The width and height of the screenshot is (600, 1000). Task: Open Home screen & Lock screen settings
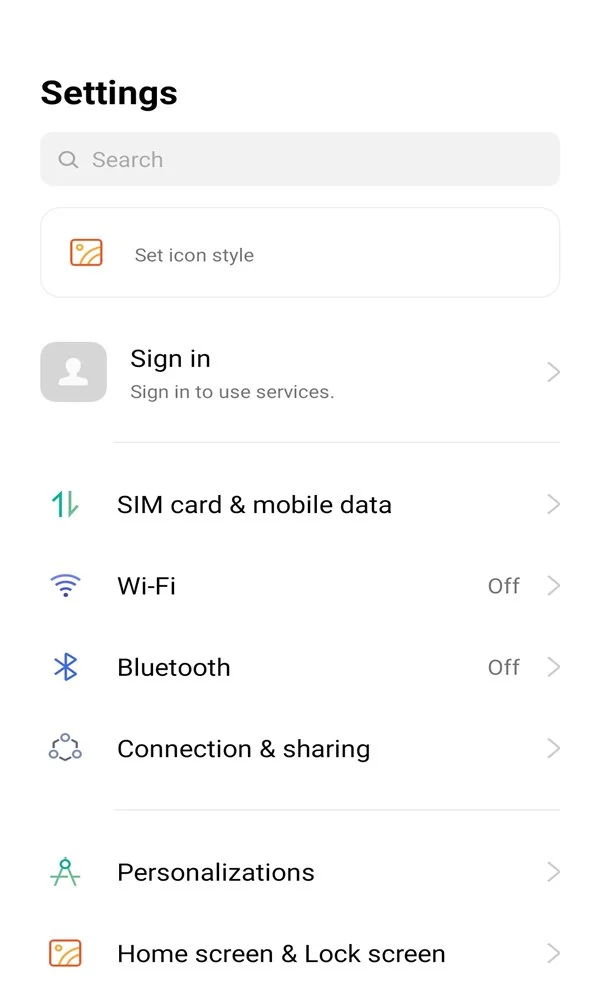click(300, 953)
